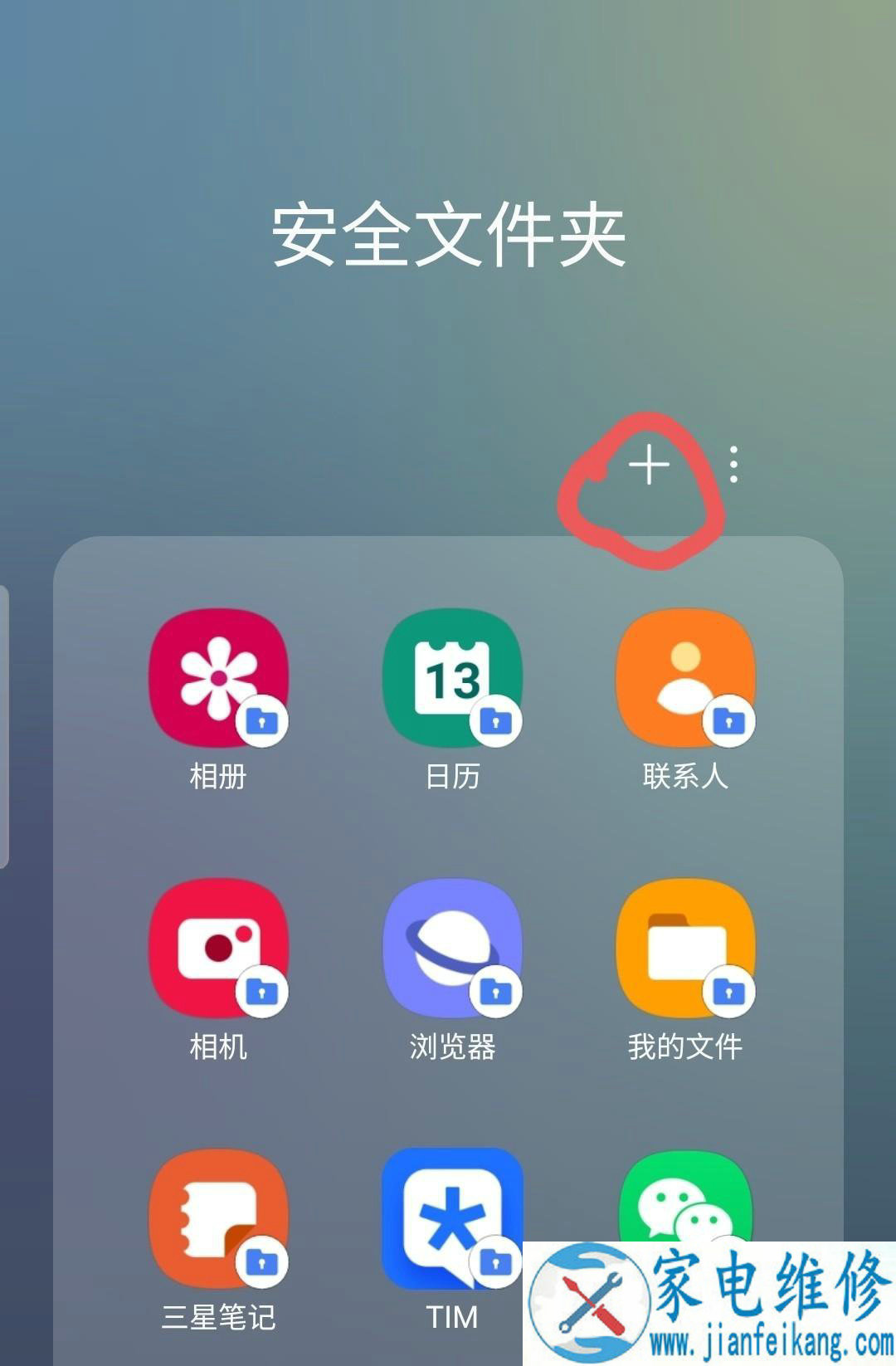896x1366 pixels.
Task: Open the TIM app
Action: (x=452, y=1218)
